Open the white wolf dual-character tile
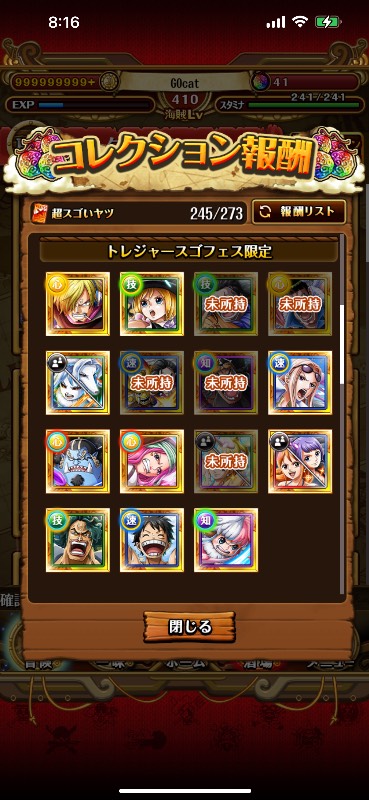The image size is (369, 800). (x=78, y=382)
